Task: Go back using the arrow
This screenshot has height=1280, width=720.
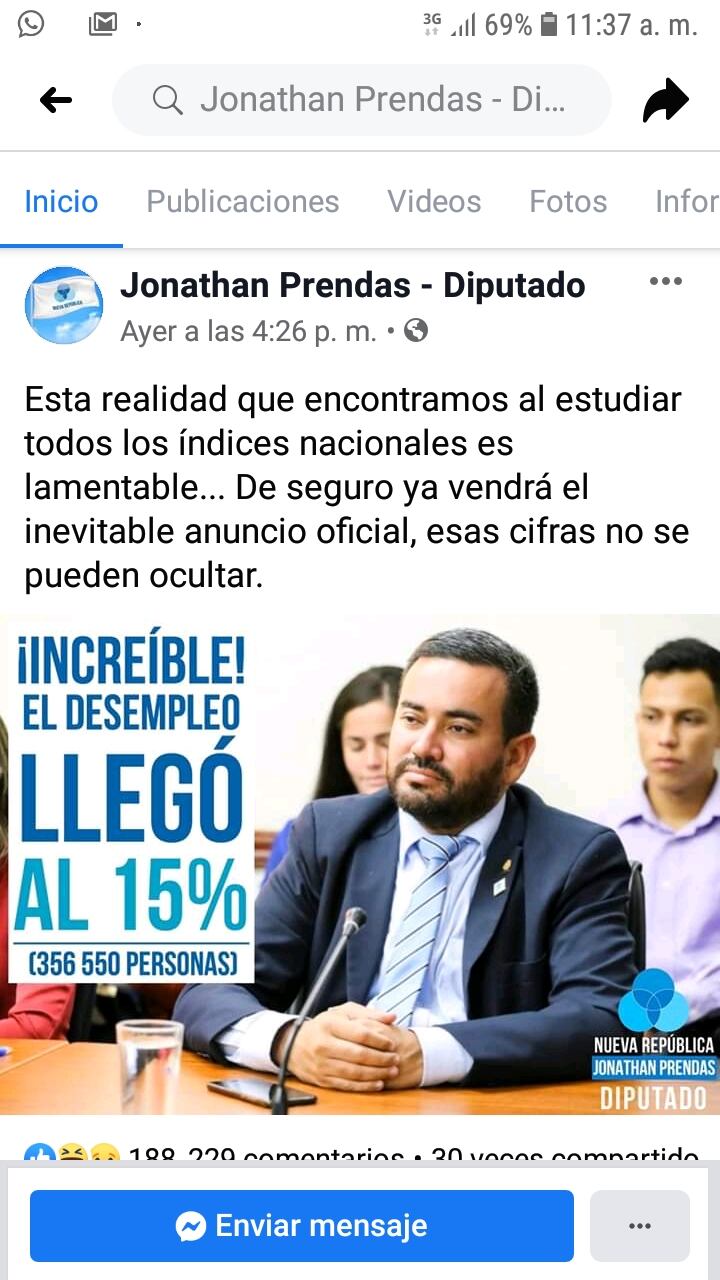Action: 56,100
